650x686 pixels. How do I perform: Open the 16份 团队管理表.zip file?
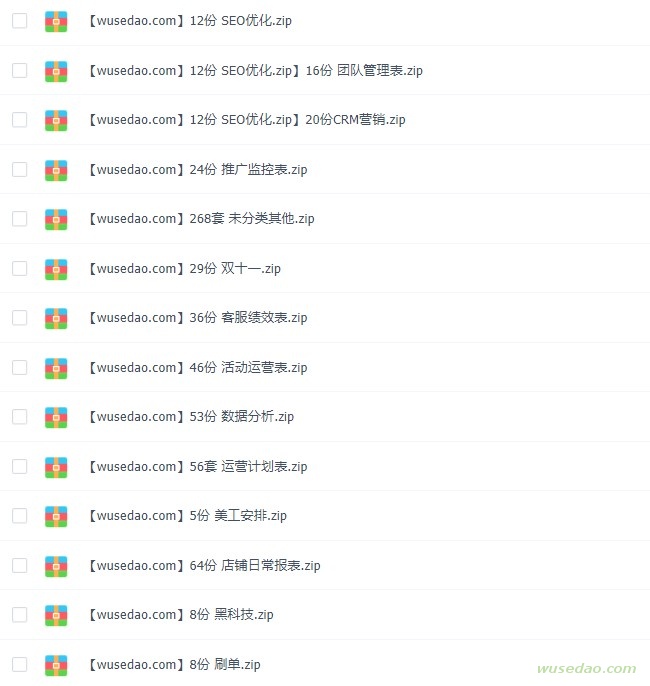coord(255,71)
